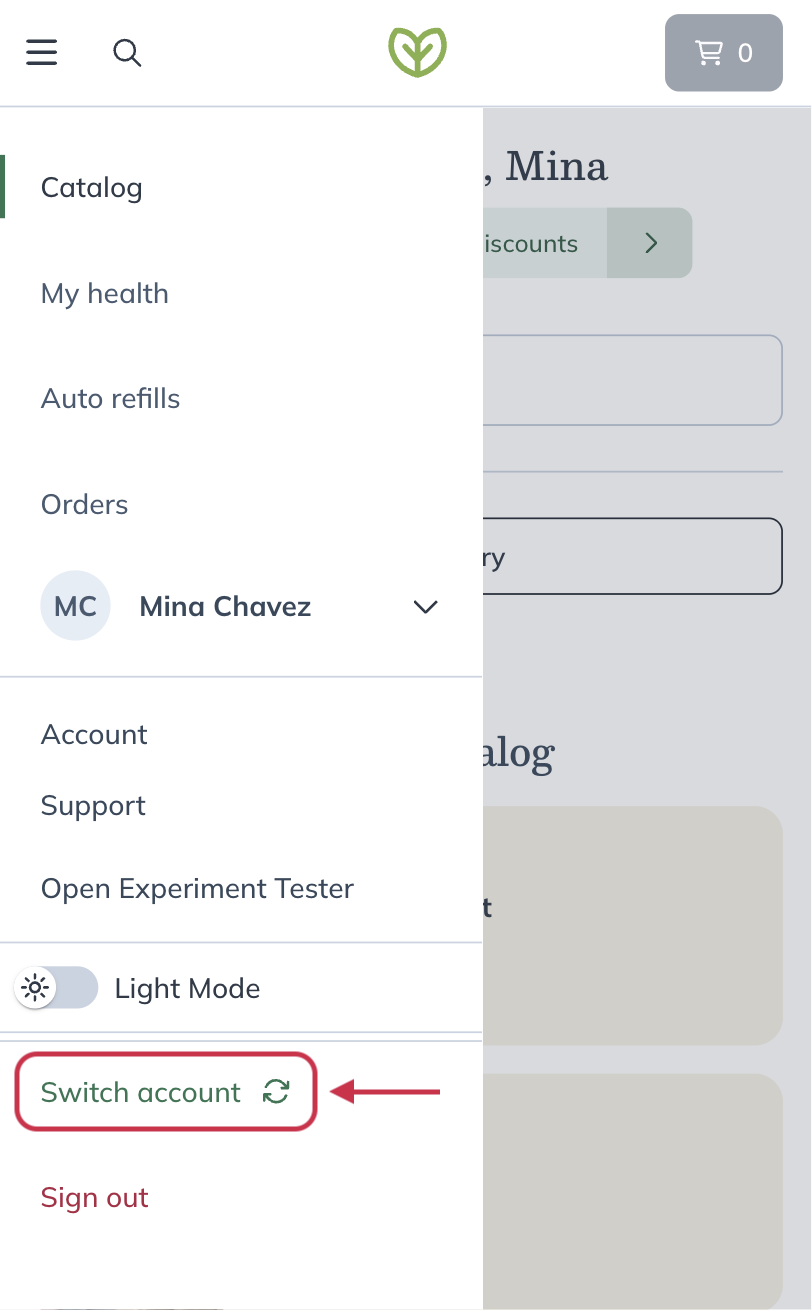
Task: Click the sun icon on Light Mode toggle
Action: [x=36, y=988]
